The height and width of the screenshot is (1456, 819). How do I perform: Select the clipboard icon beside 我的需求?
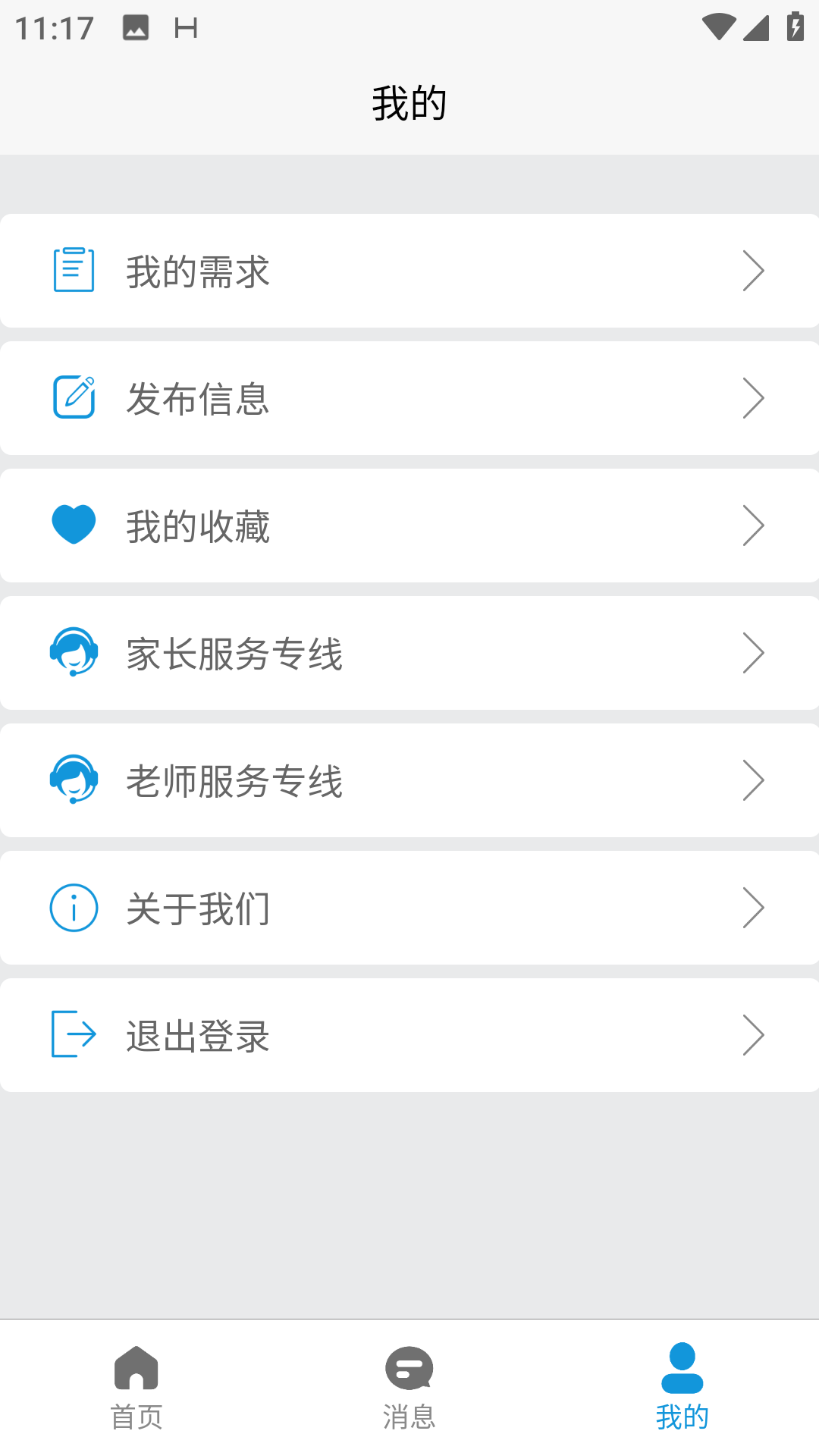pos(73,270)
